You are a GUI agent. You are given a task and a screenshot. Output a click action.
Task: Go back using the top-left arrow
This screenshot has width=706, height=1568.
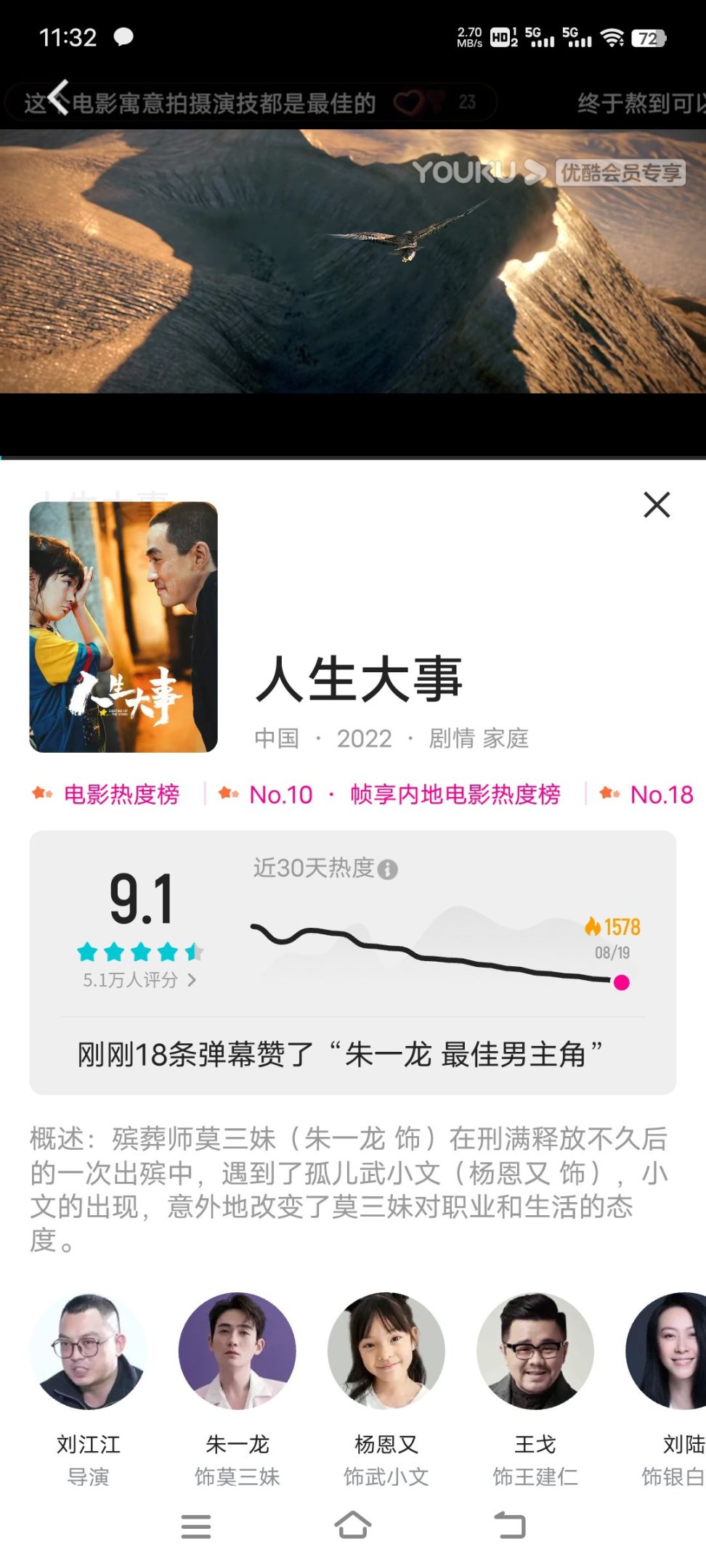click(x=60, y=97)
